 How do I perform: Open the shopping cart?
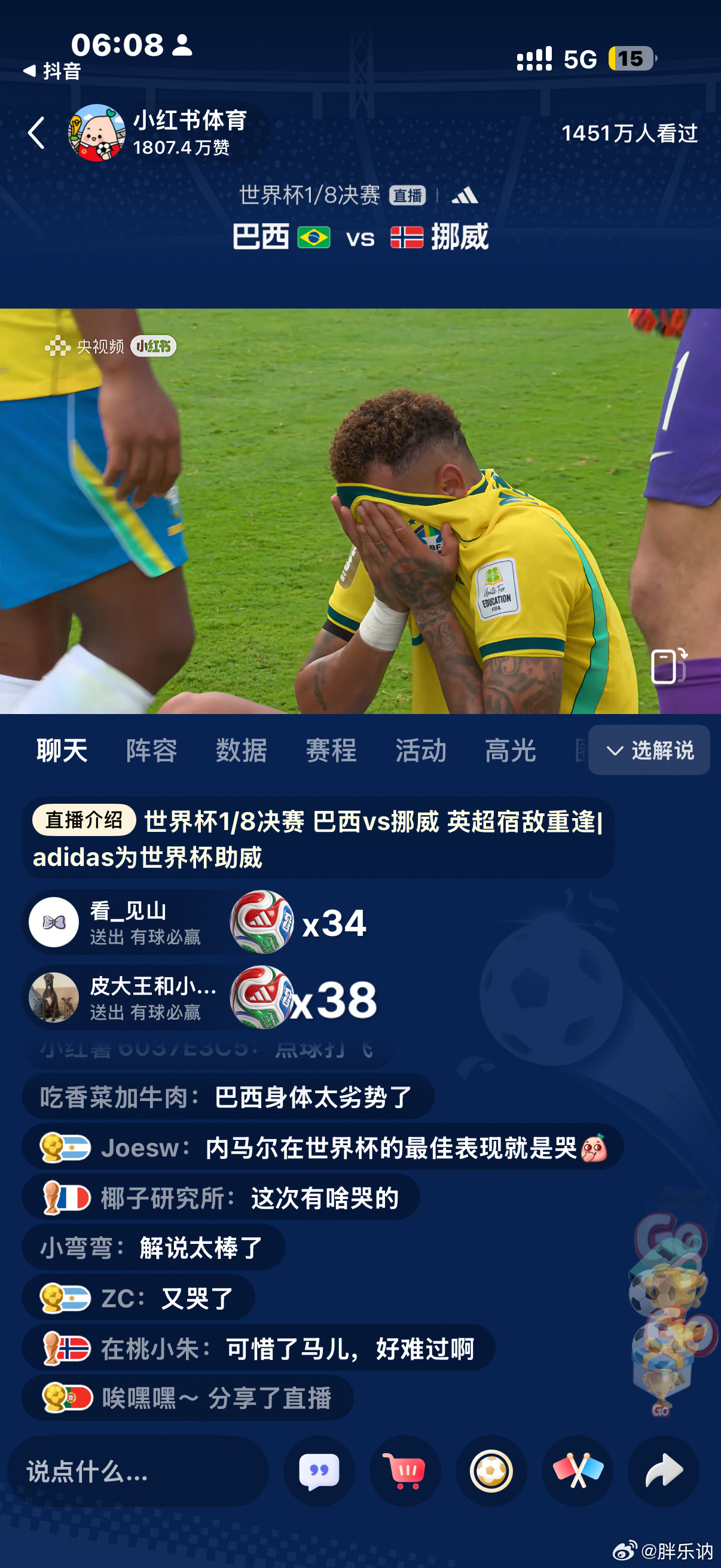pyautogui.click(x=405, y=1471)
